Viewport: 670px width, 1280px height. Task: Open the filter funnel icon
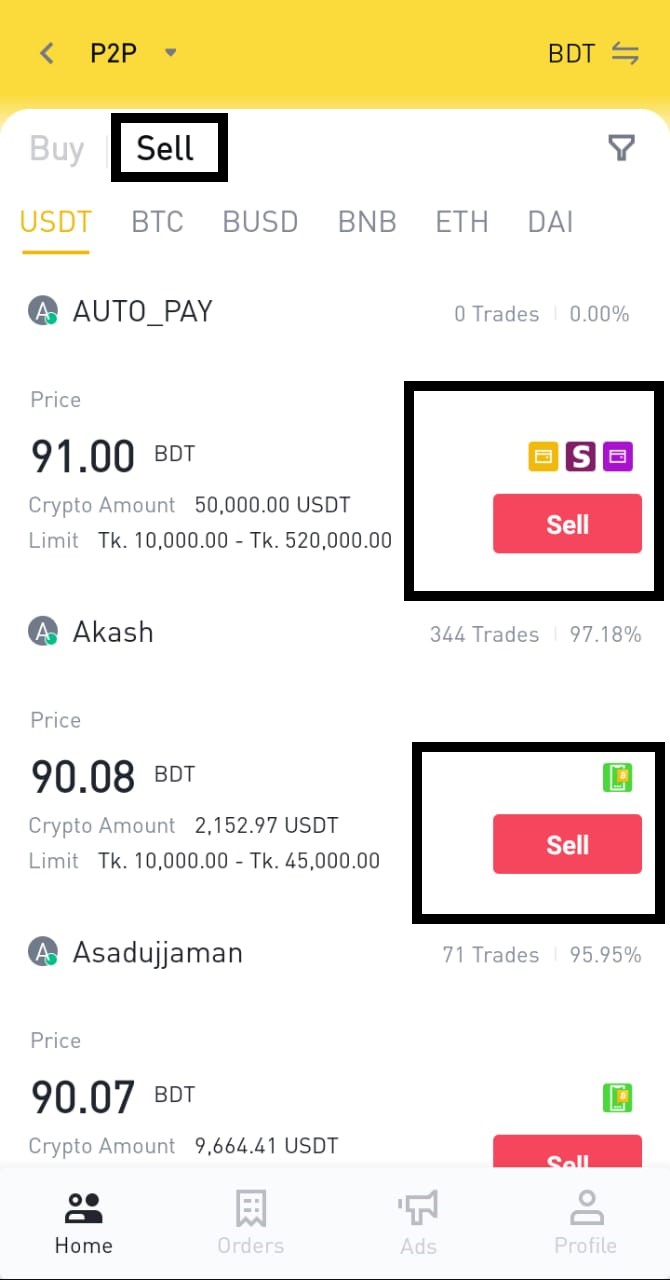pyautogui.click(x=621, y=149)
